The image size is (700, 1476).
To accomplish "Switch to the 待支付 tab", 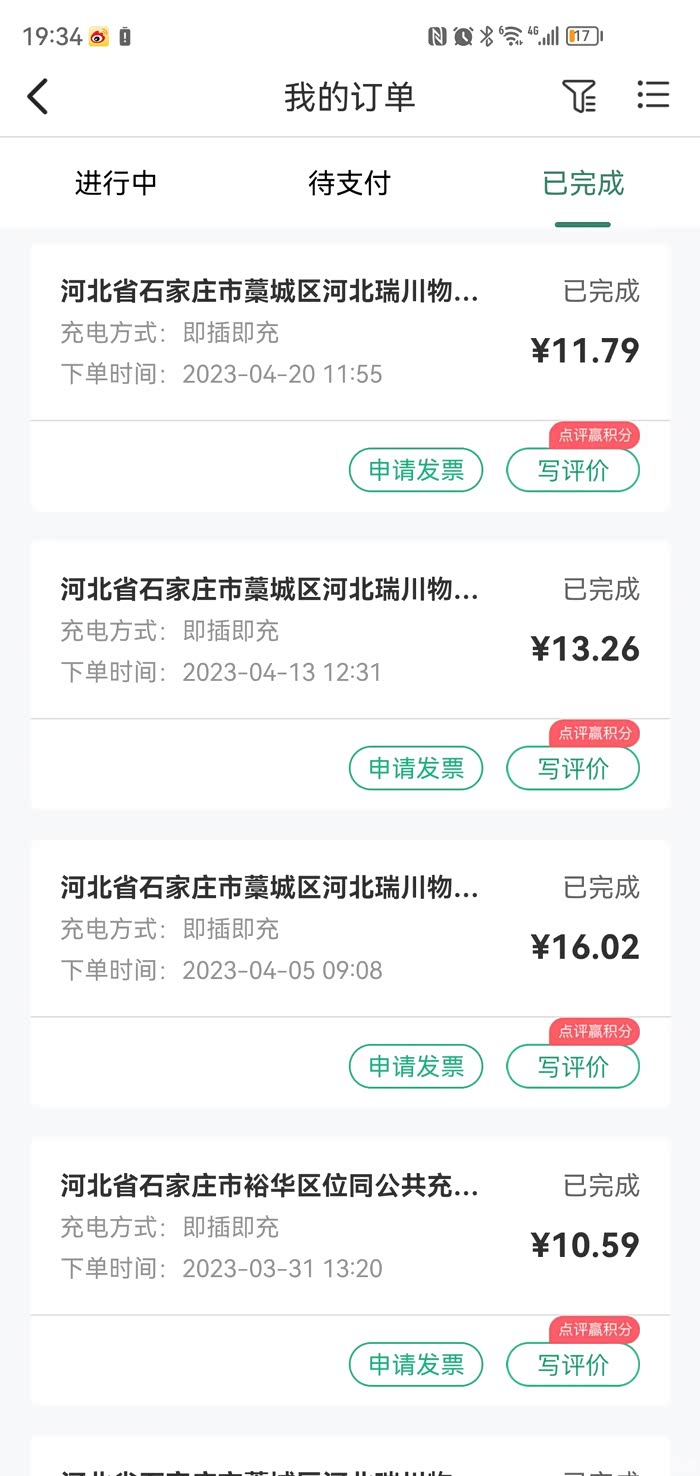I will 349,183.
